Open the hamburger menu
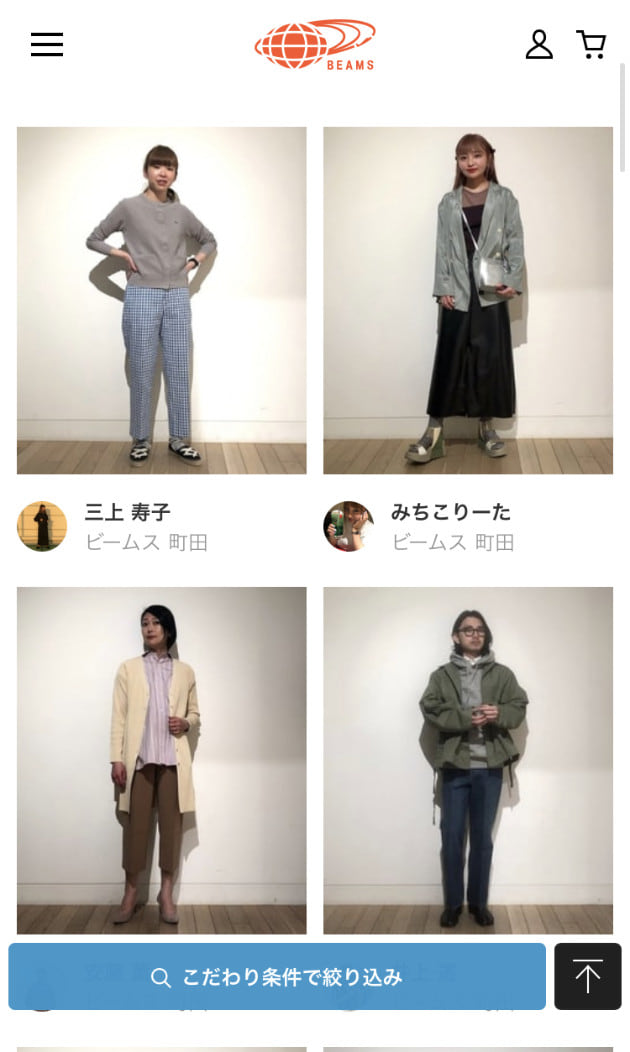The image size is (630, 1052). tap(47, 44)
